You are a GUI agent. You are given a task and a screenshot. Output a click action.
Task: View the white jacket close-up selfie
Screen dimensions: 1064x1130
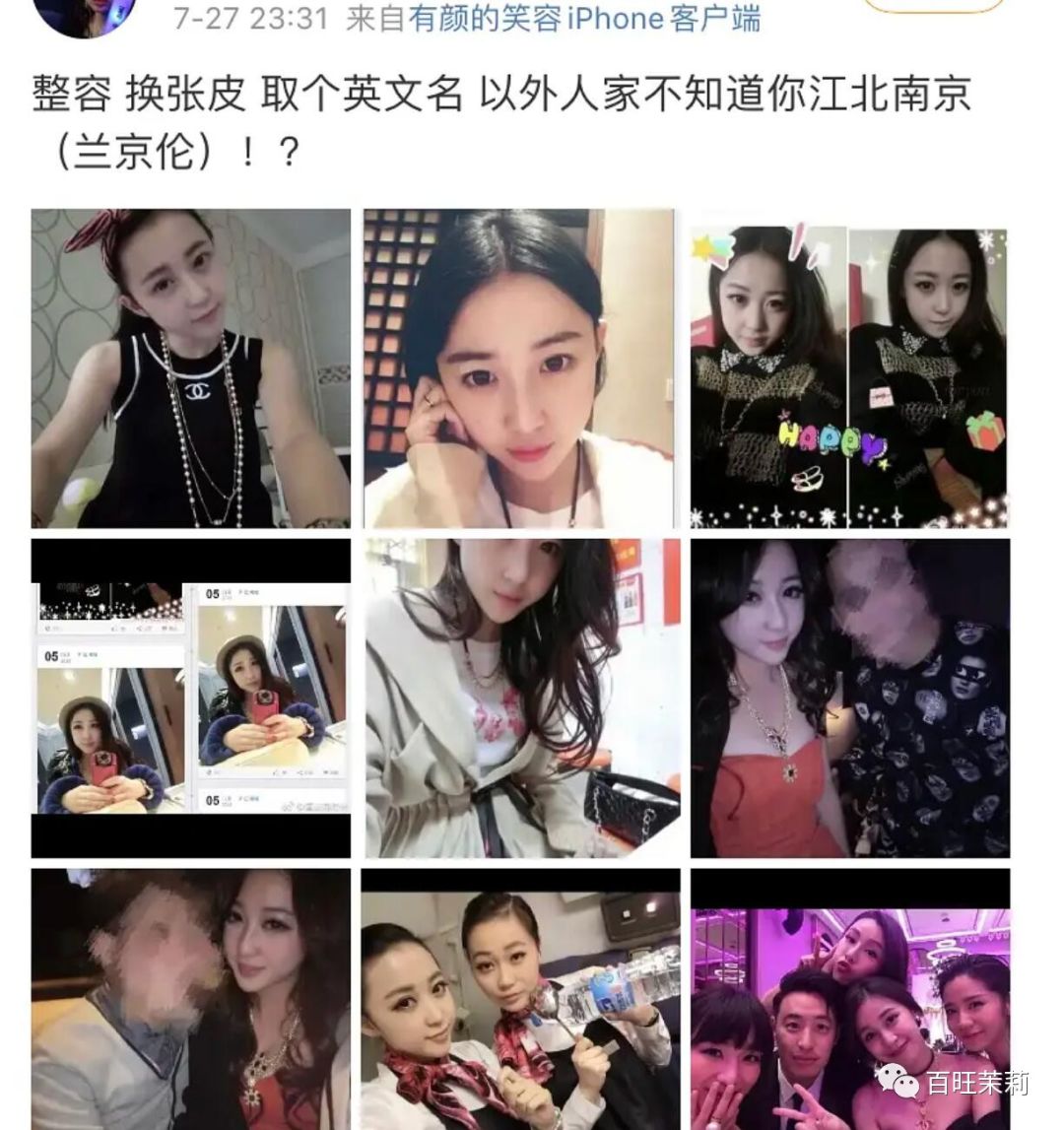click(x=522, y=369)
